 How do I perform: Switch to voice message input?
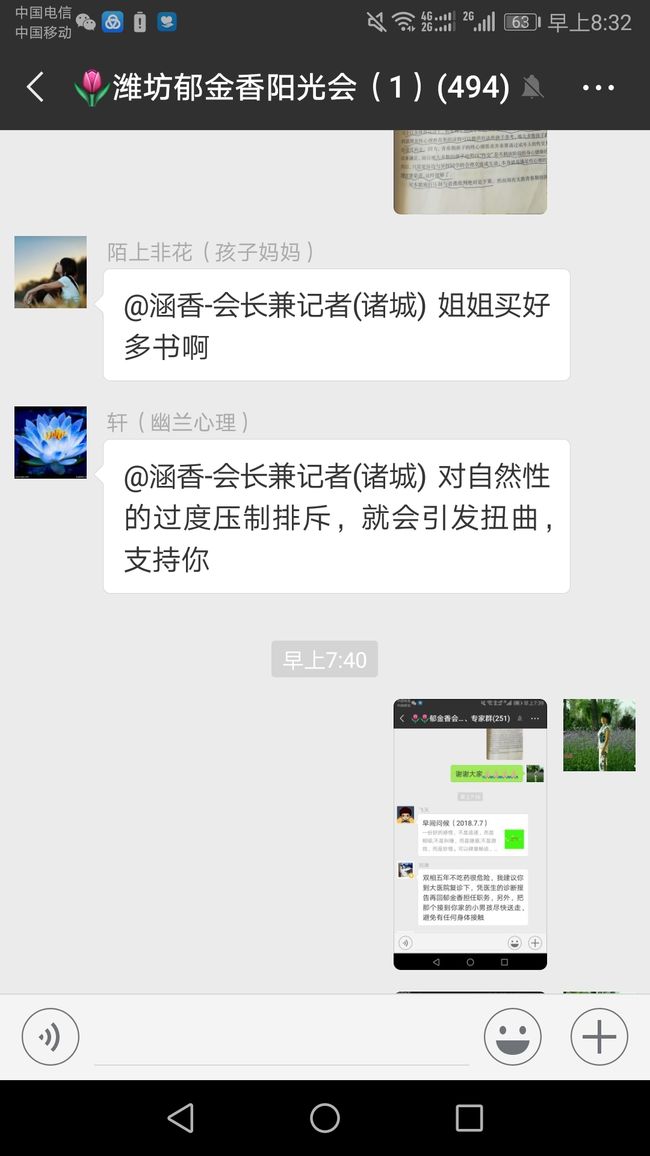pos(50,1037)
